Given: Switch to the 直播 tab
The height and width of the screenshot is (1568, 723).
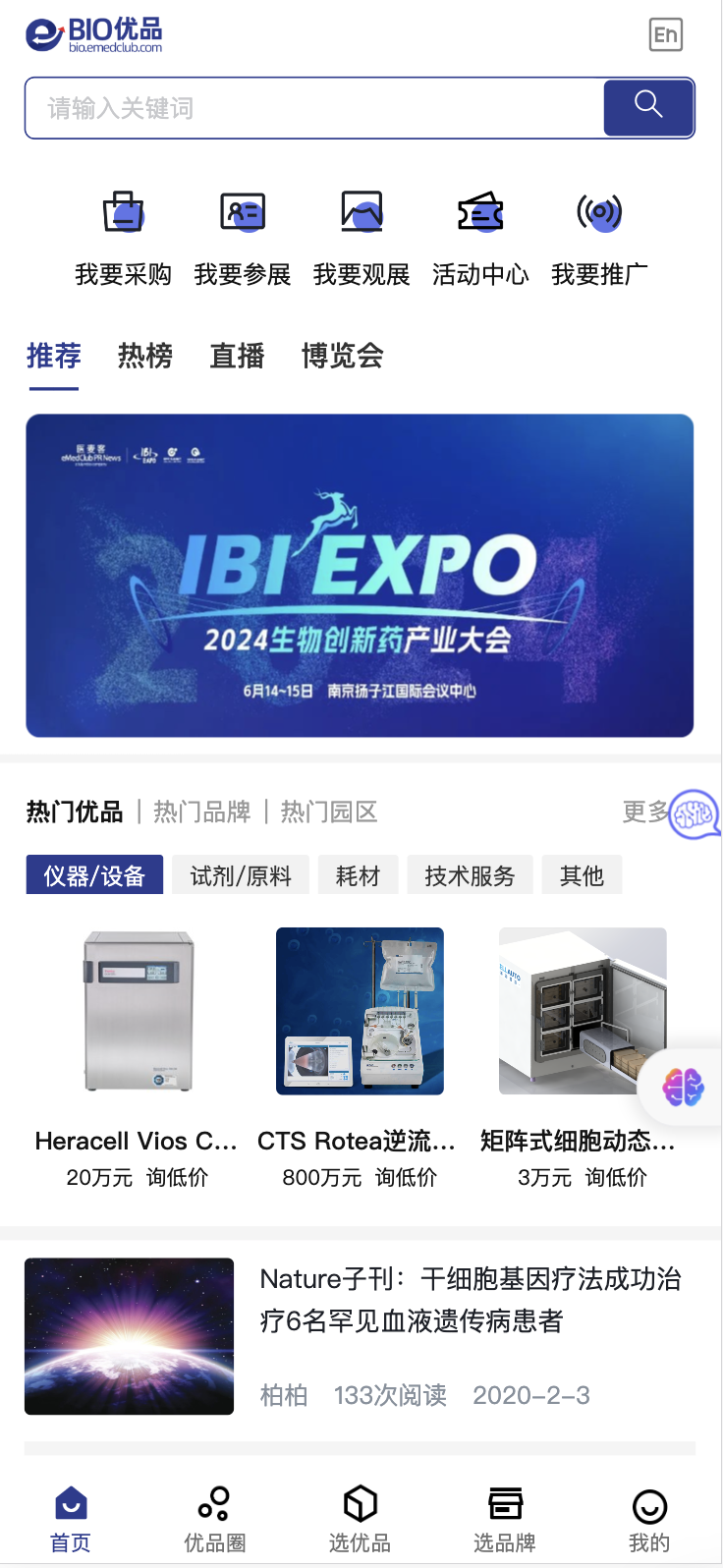Looking at the screenshot, I should tap(237, 356).
